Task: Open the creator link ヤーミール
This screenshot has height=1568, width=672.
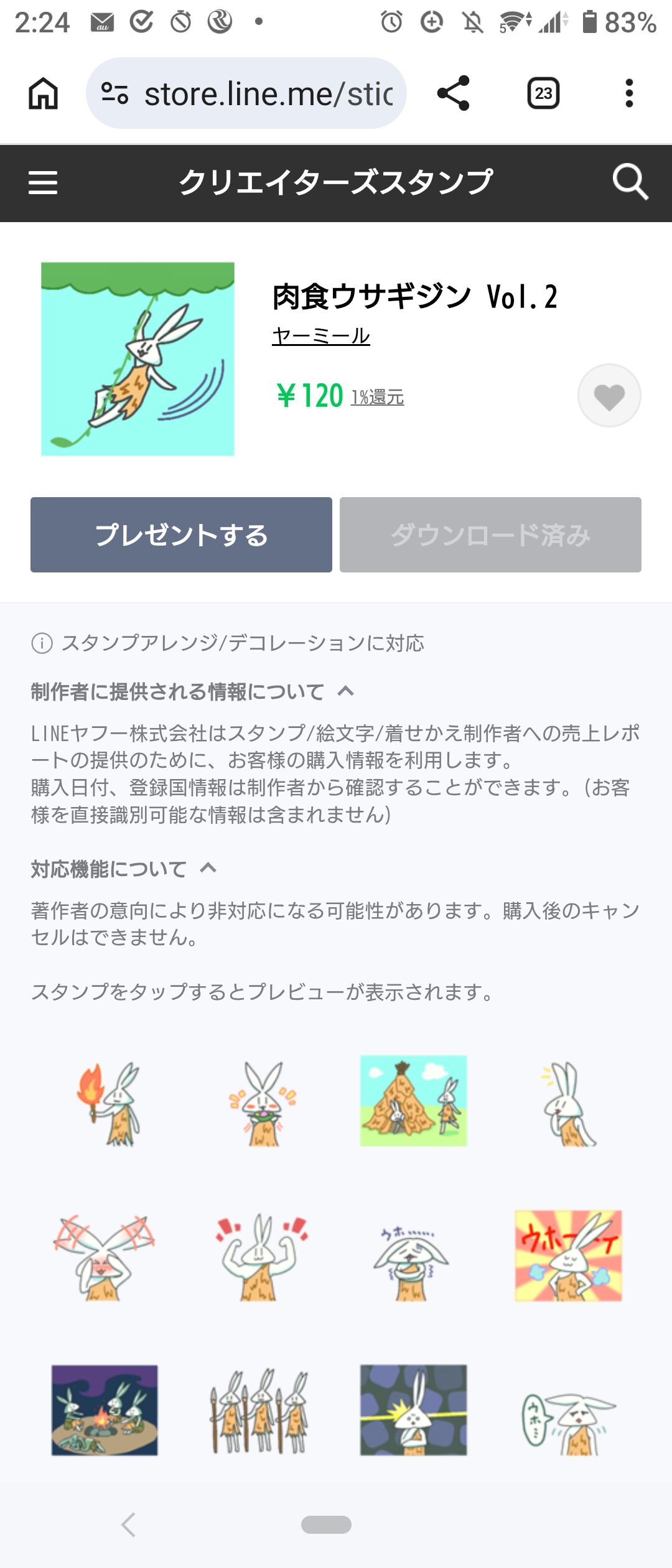Action: pyautogui.click(x=321, y=336)
